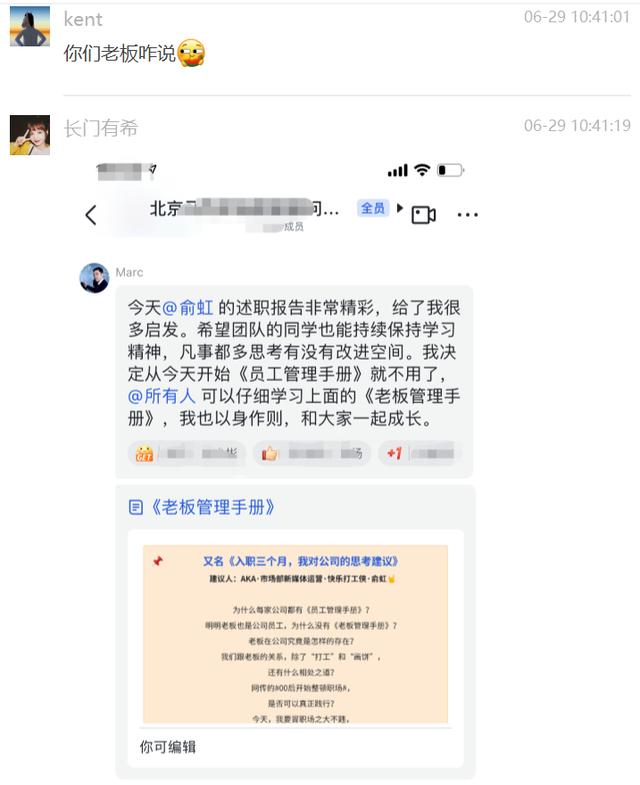Open kent's profile avatar

pos(30,28)
